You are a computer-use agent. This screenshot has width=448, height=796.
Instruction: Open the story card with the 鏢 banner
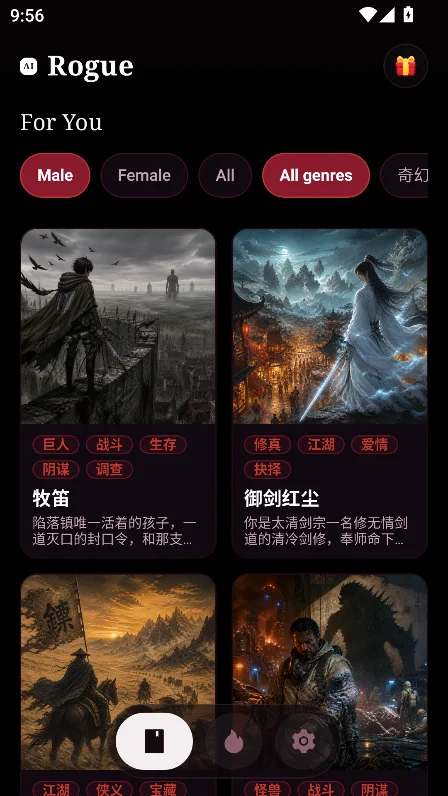click(x=118, y=685)
